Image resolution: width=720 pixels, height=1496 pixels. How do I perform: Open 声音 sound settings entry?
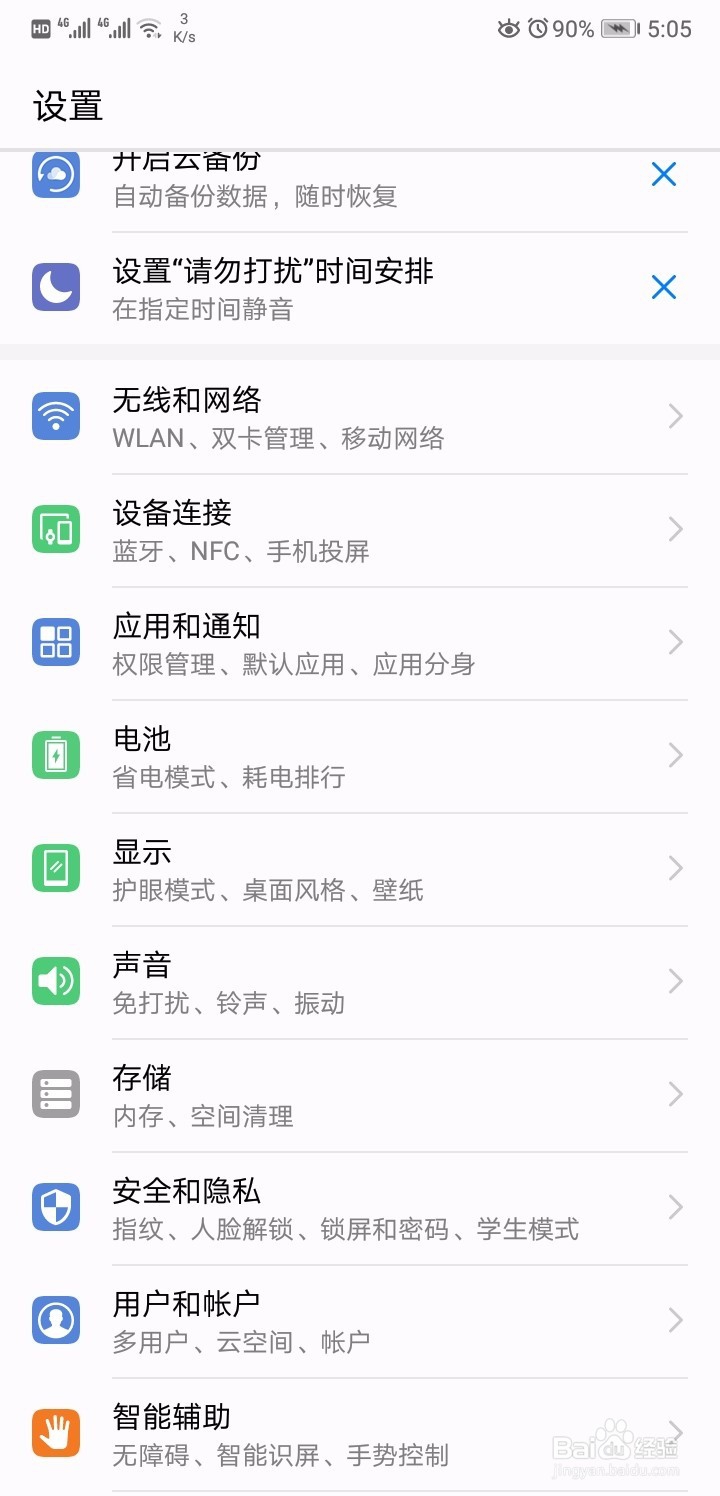(360, 981)
